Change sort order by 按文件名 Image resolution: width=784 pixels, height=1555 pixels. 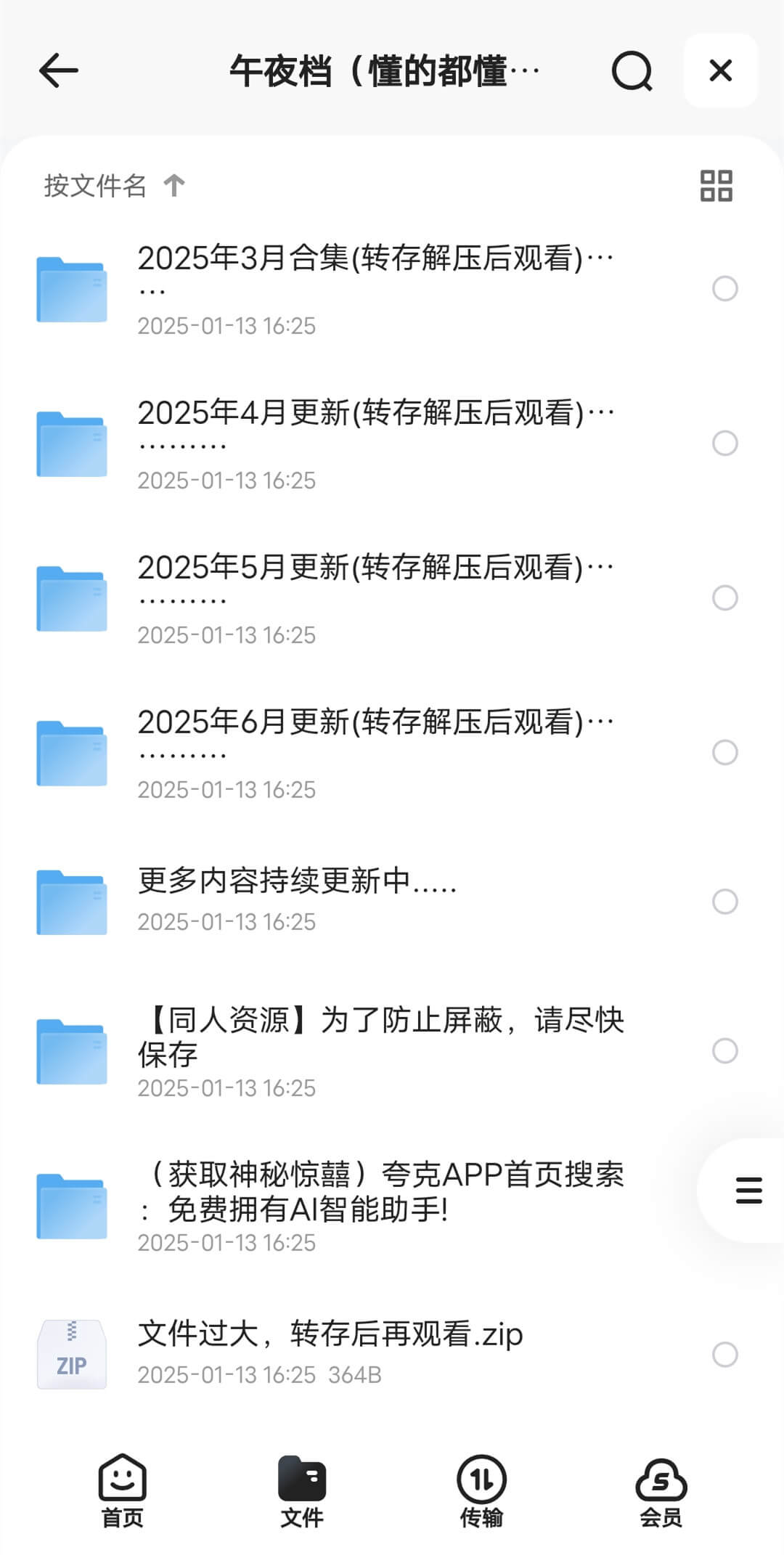tap(114, 186)
